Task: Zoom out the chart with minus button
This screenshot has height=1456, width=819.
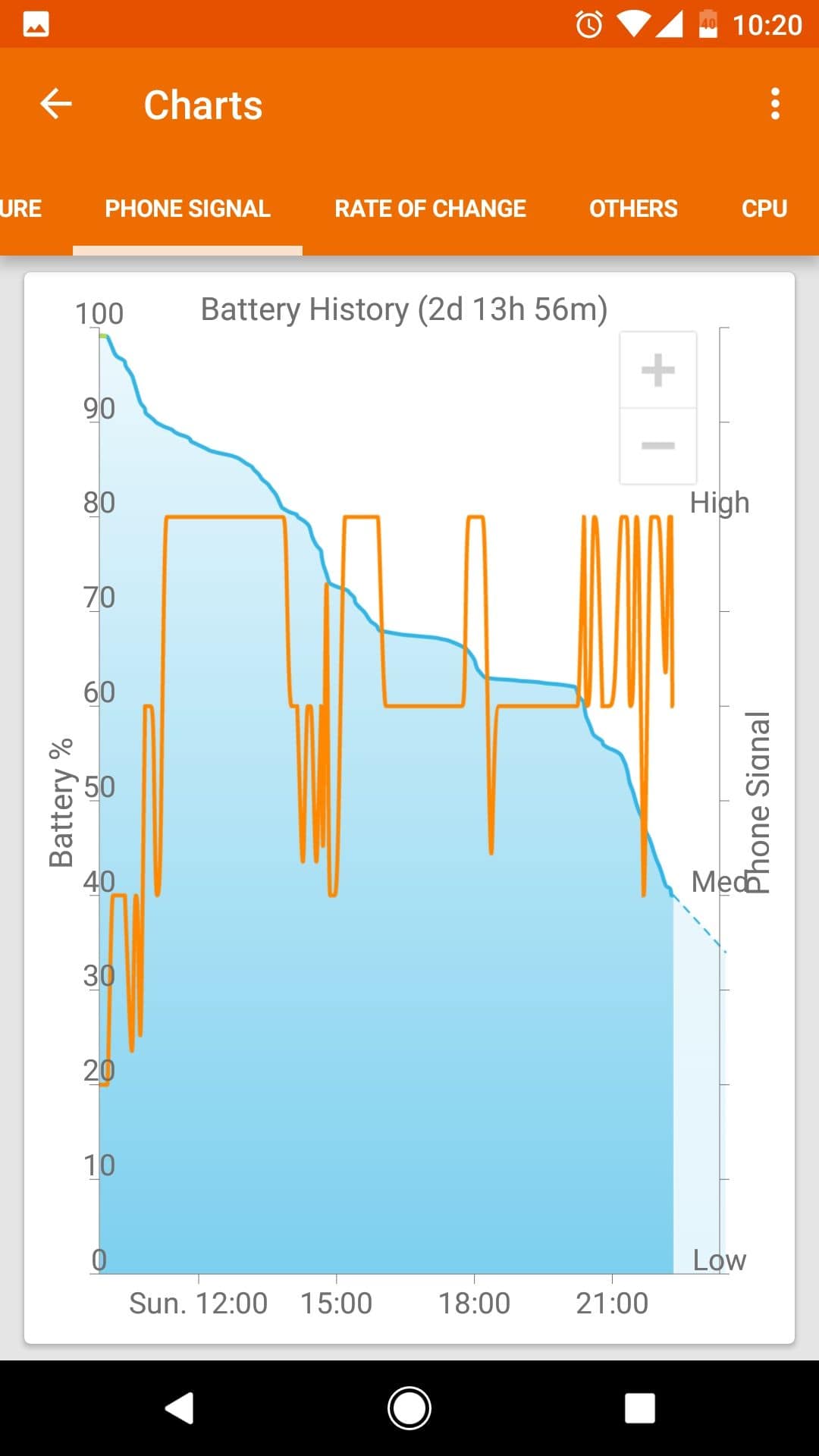Action: coord(657,446)
